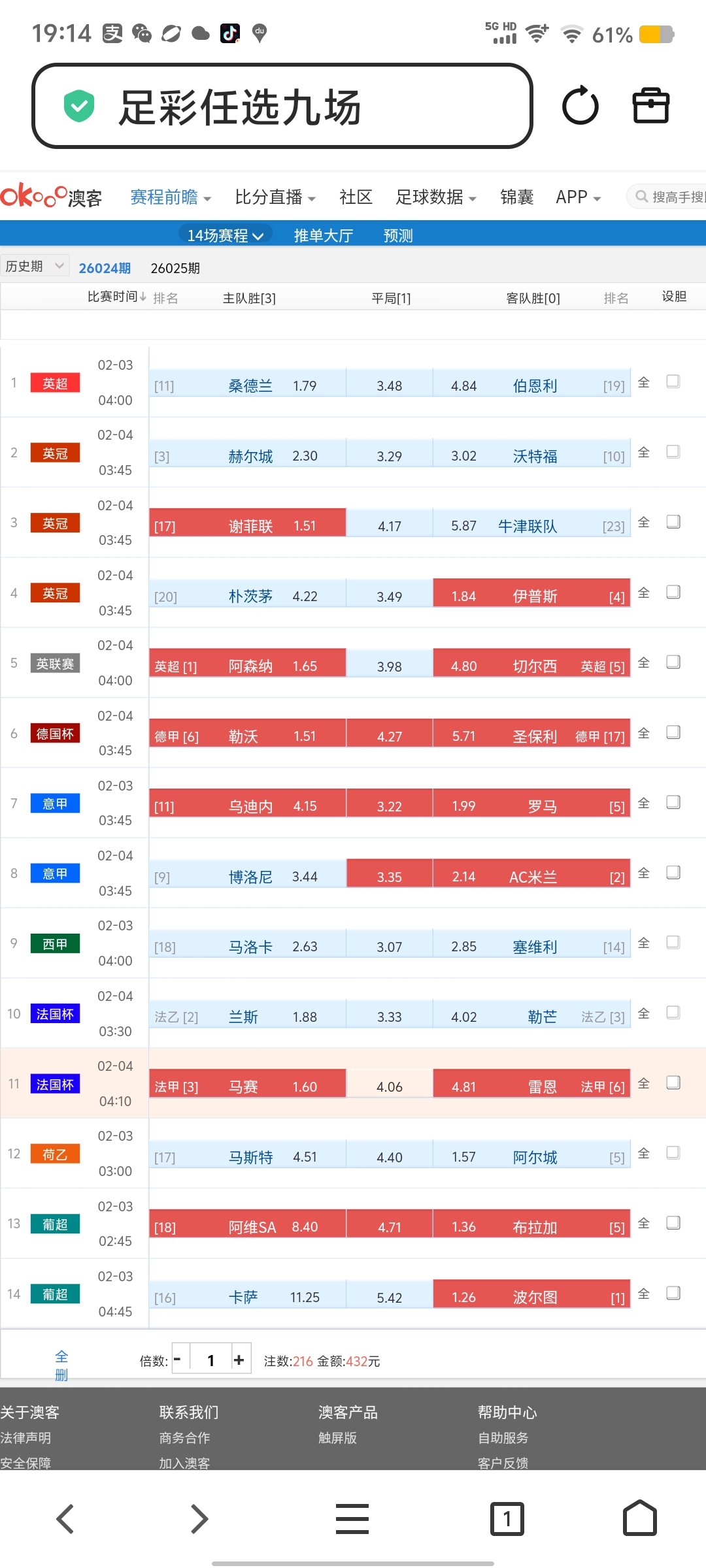Select all outcomes with 全 for 马赛 vs 雷恩
The image size is (706, 1568).
644,1083
